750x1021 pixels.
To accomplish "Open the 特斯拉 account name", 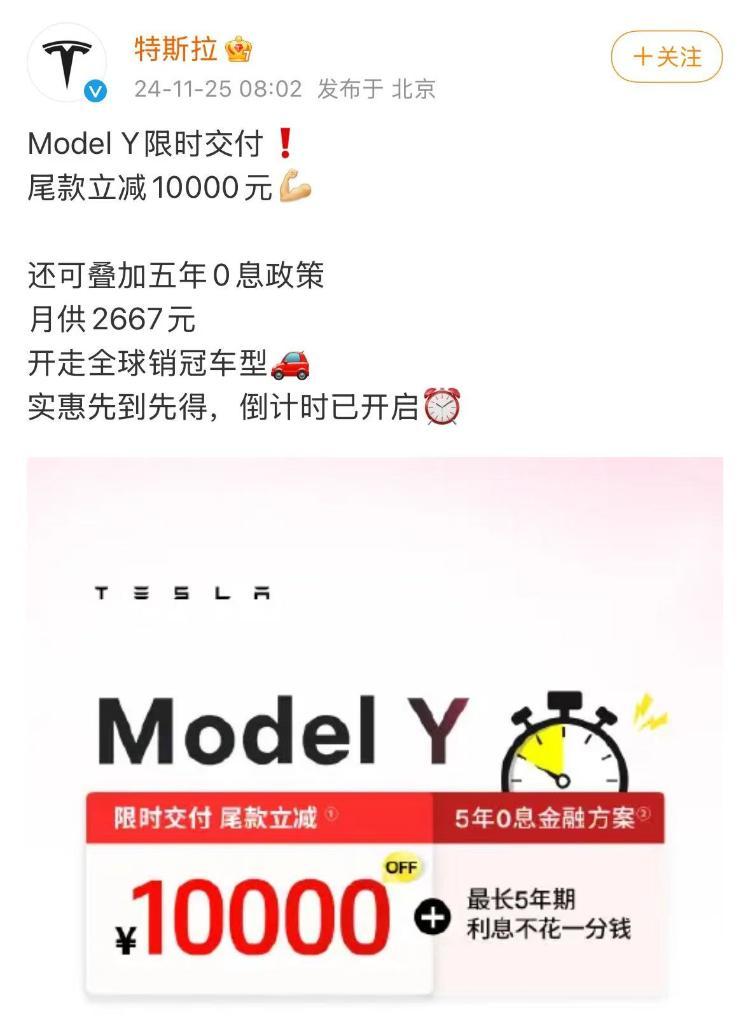I will 176,47.
